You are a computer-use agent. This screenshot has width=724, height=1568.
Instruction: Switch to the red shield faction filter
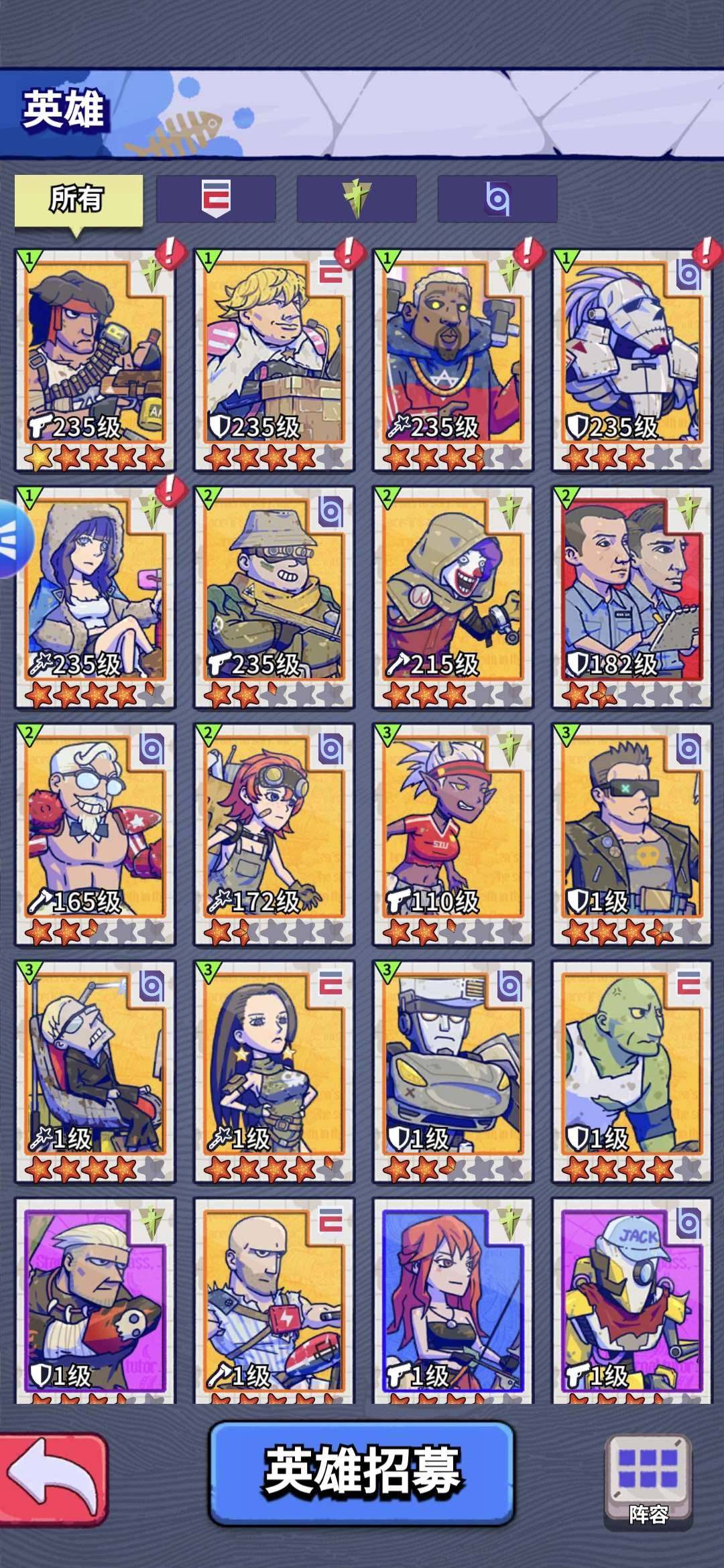click(x=216, y=199)
